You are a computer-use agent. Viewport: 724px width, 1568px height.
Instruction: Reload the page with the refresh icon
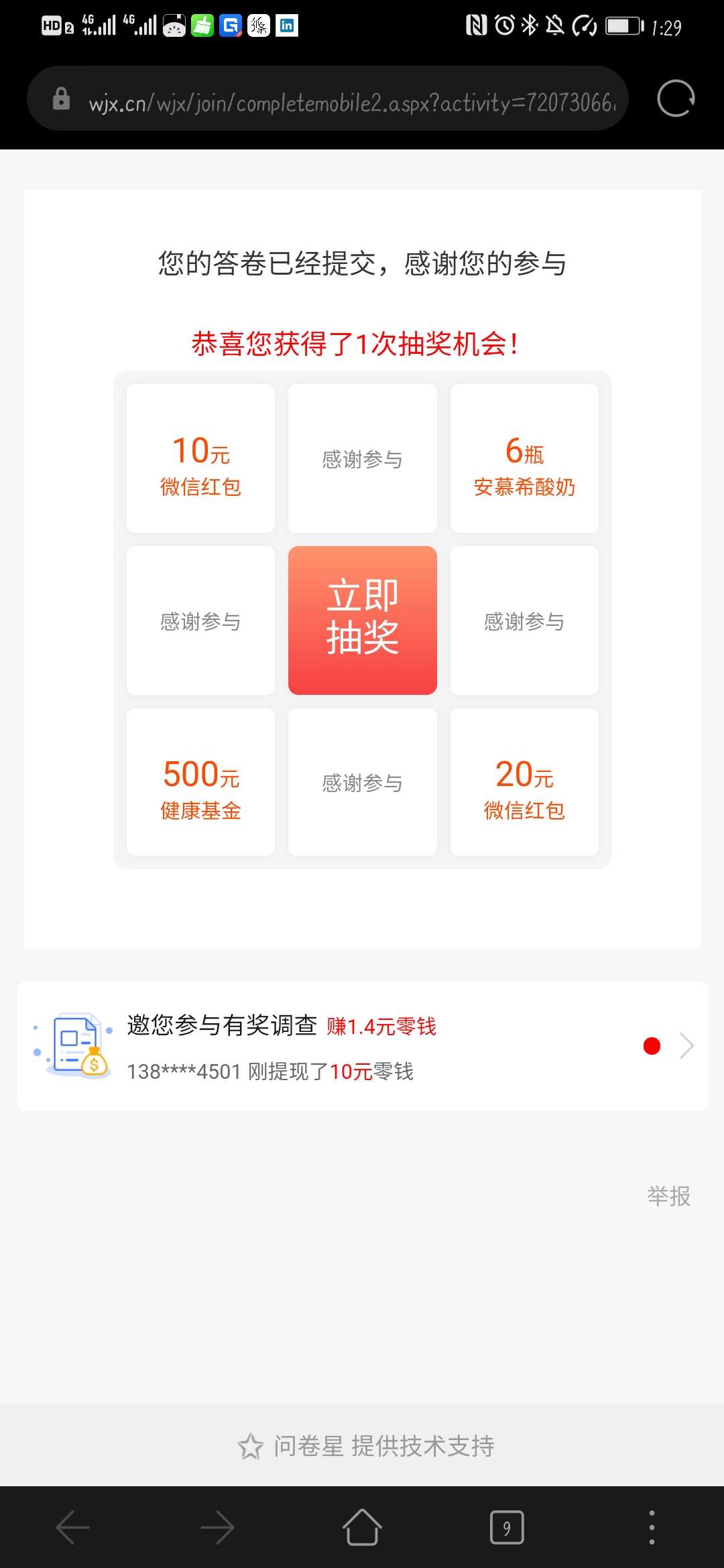(x=675, y=99)
